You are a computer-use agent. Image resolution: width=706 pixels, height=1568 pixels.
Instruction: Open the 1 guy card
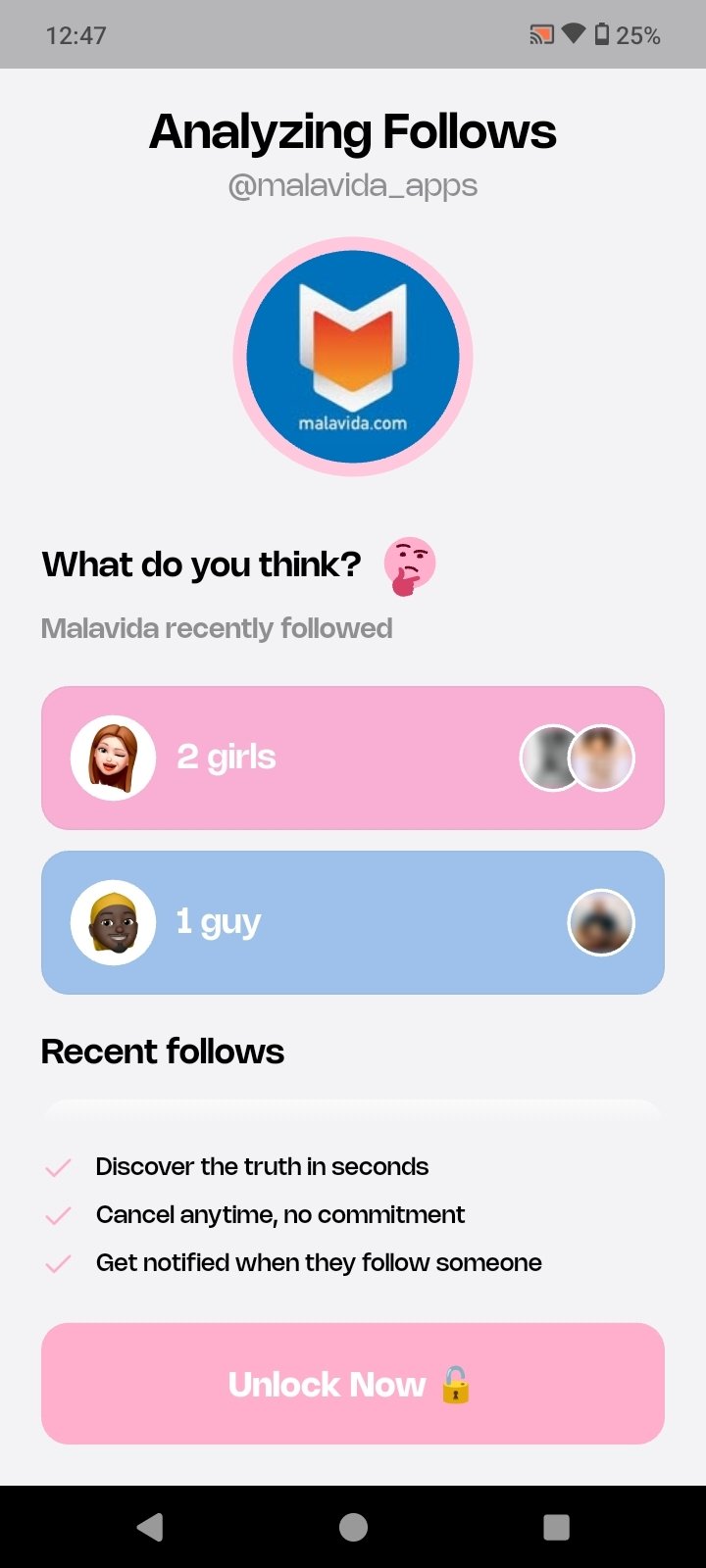[x=352, y=922]
